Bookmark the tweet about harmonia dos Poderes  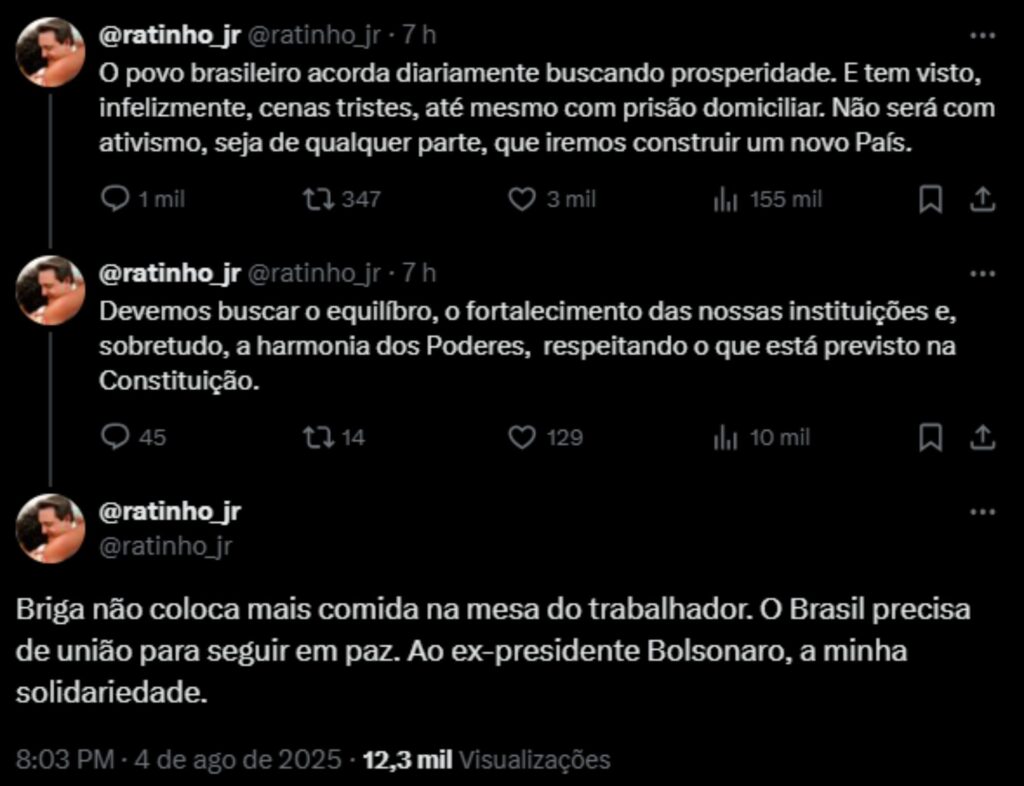pos(930,437)
